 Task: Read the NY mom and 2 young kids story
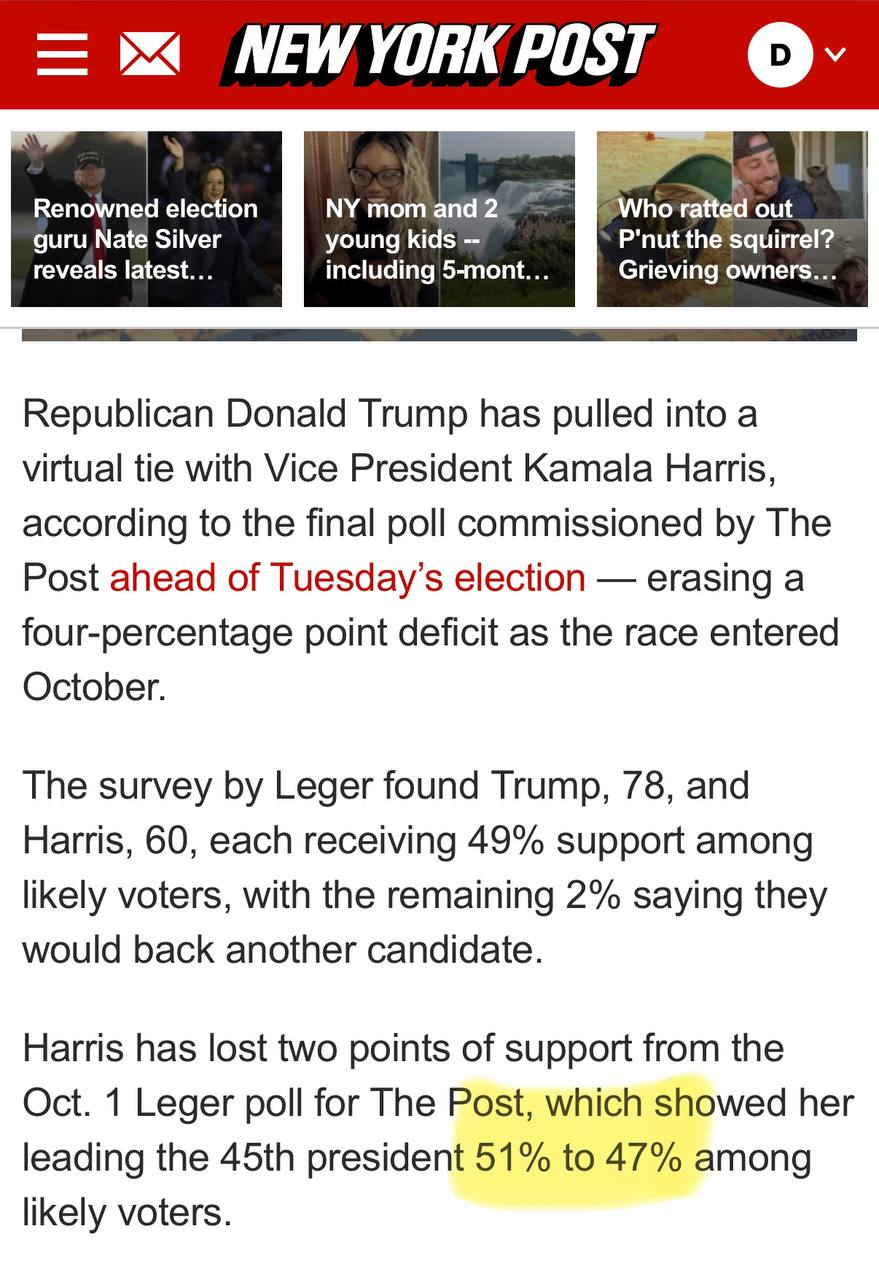tap(439, 219)
